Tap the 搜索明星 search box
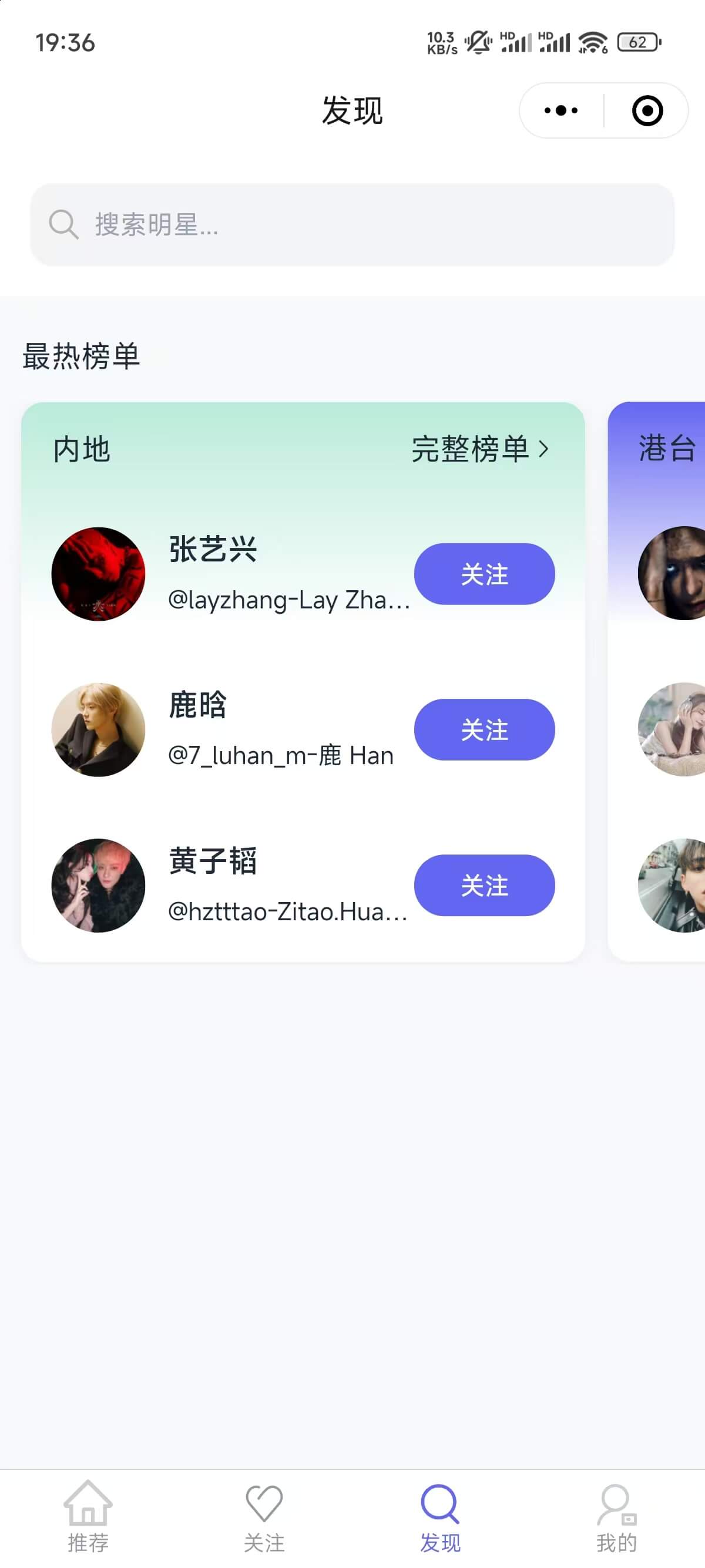The image size is (705, 1568). pyautogui.click(x=352, y=224)
